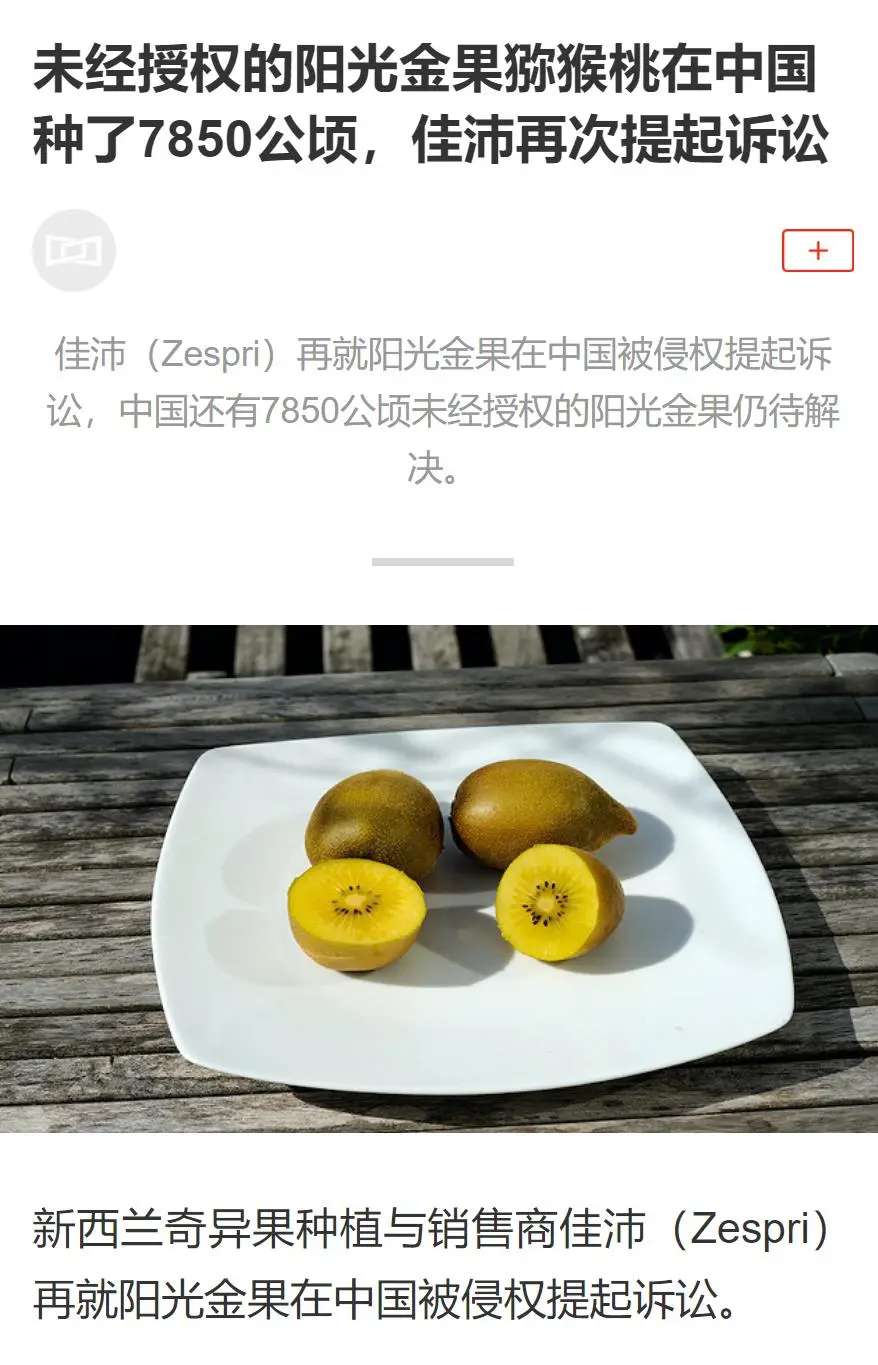This screenshot has width=878, height=1365.
Task: Click the outlined square logo beside the summary
Action: click(75, 251)
